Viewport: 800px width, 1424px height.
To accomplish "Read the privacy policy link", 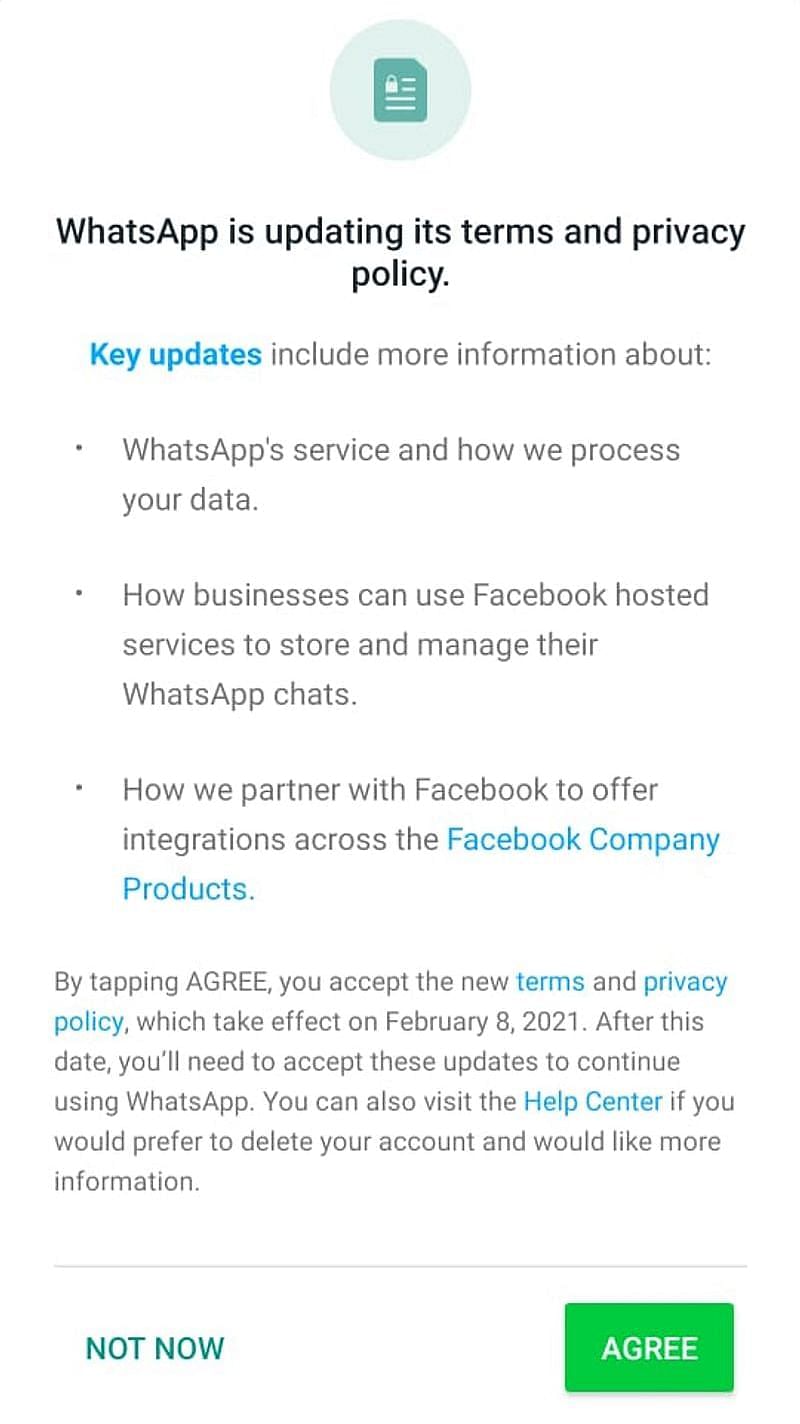I will click(685, 982).
